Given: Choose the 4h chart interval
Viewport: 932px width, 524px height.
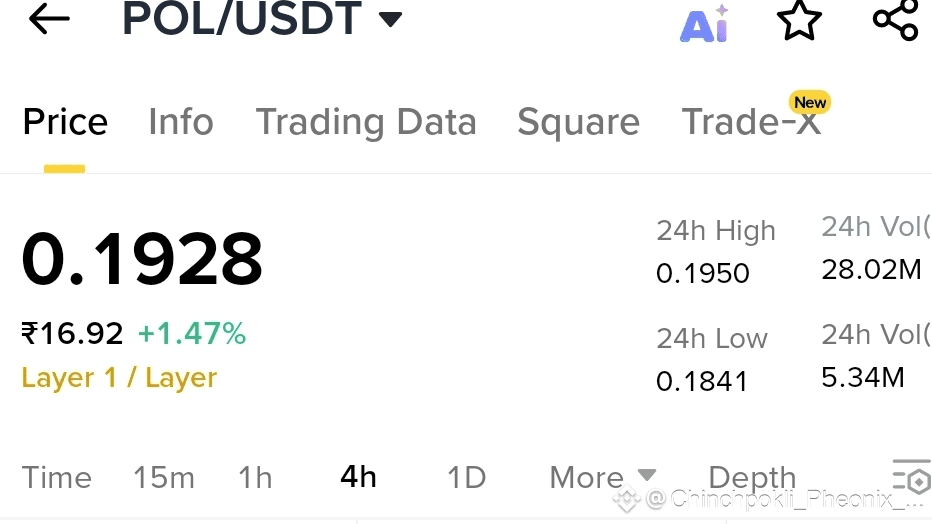Looking at the screenshot, I should click(x=358, y=477).
